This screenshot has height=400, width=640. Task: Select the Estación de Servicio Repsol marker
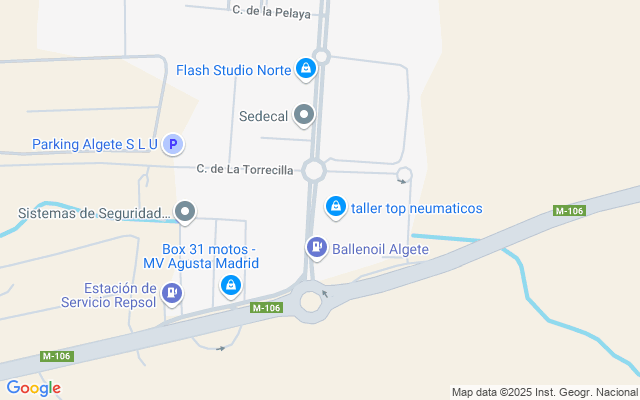[172, 293]
